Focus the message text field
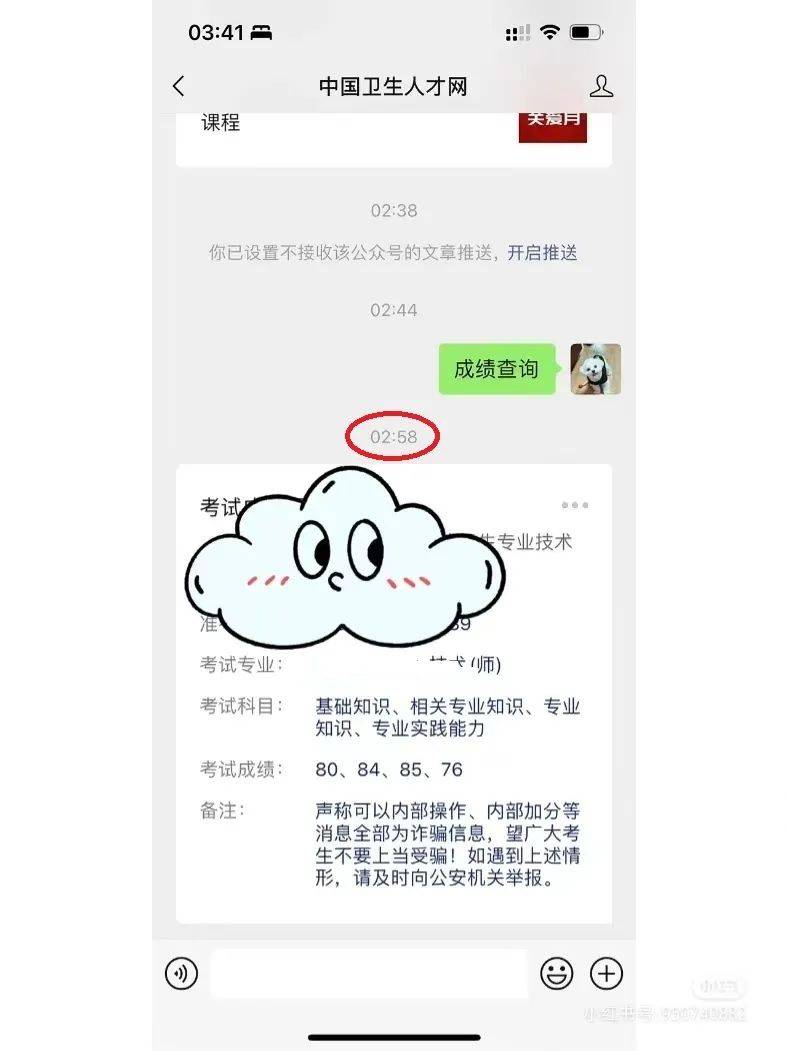 [368, 973]
